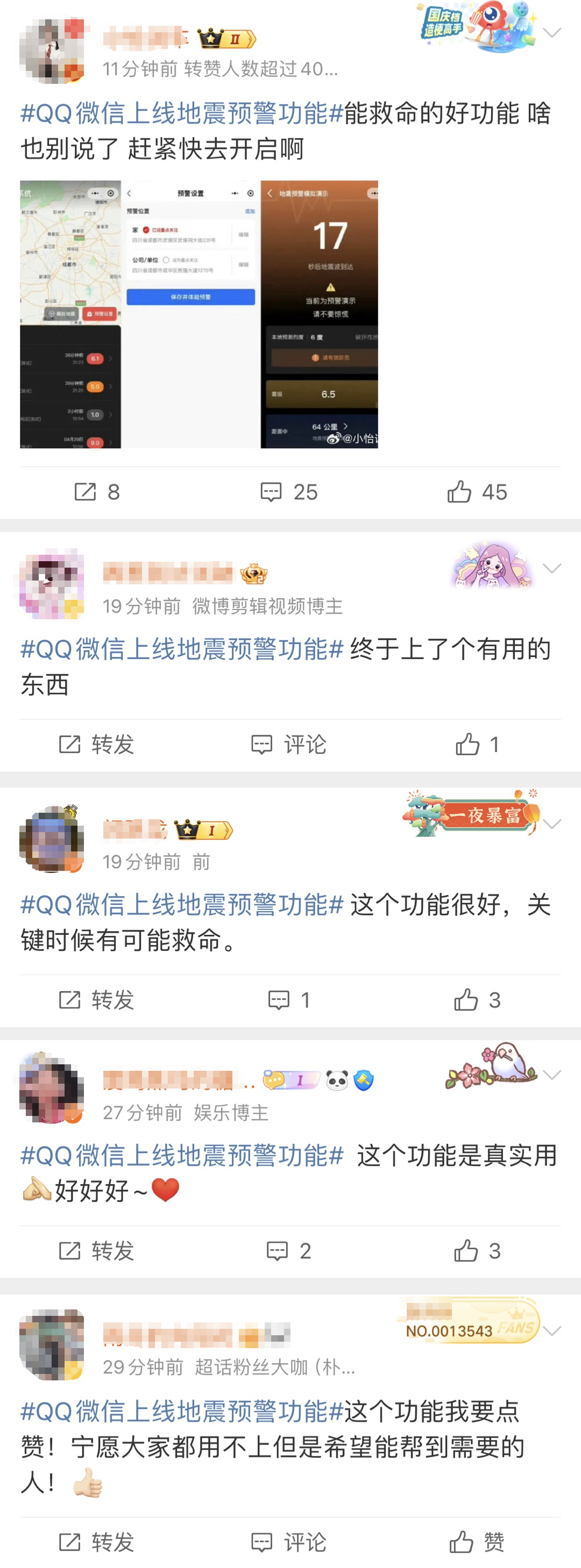Open the 预警设置 screenshot image
Image resolution: width=581 pixels, height=1568 pixels.
coord(190,314)
